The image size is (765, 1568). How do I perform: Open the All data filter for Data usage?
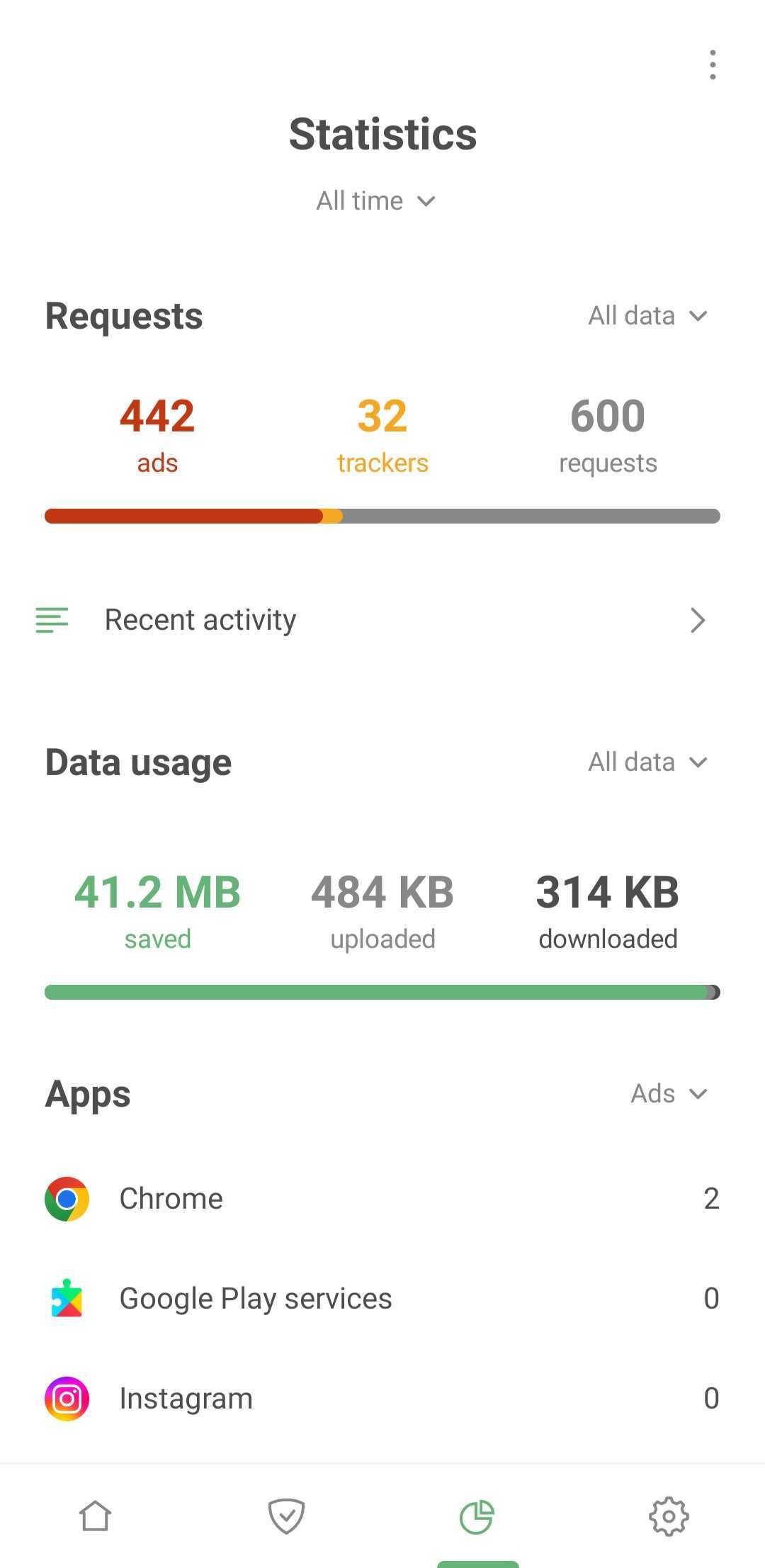click(647, 762)
